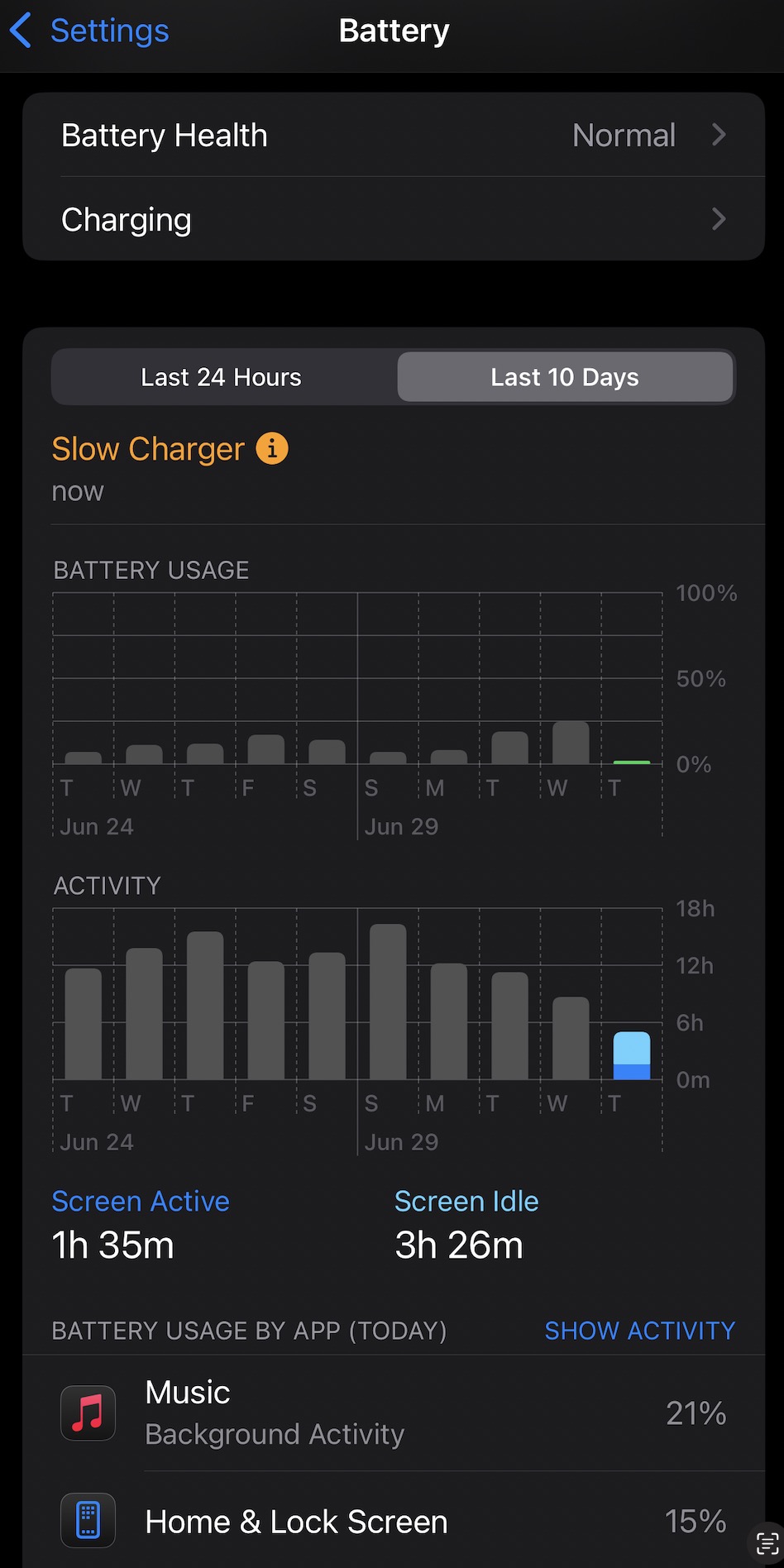Go back to Settings

[x=89, y=31]
